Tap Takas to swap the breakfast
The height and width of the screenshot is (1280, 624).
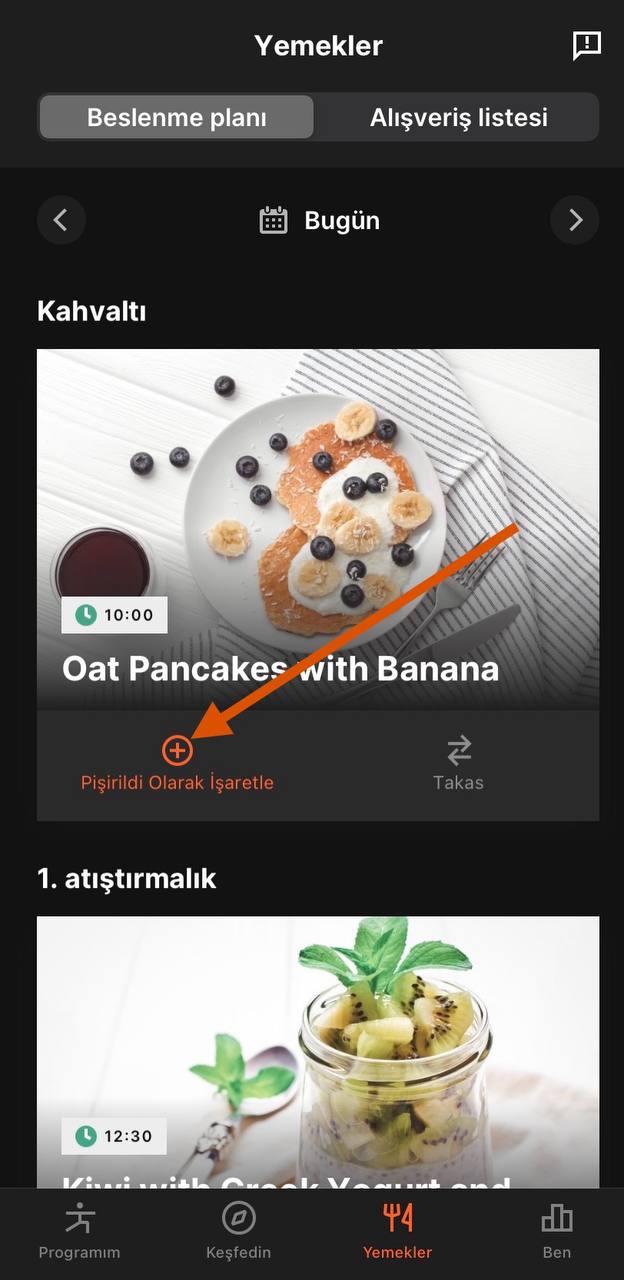tap(458, 765)
